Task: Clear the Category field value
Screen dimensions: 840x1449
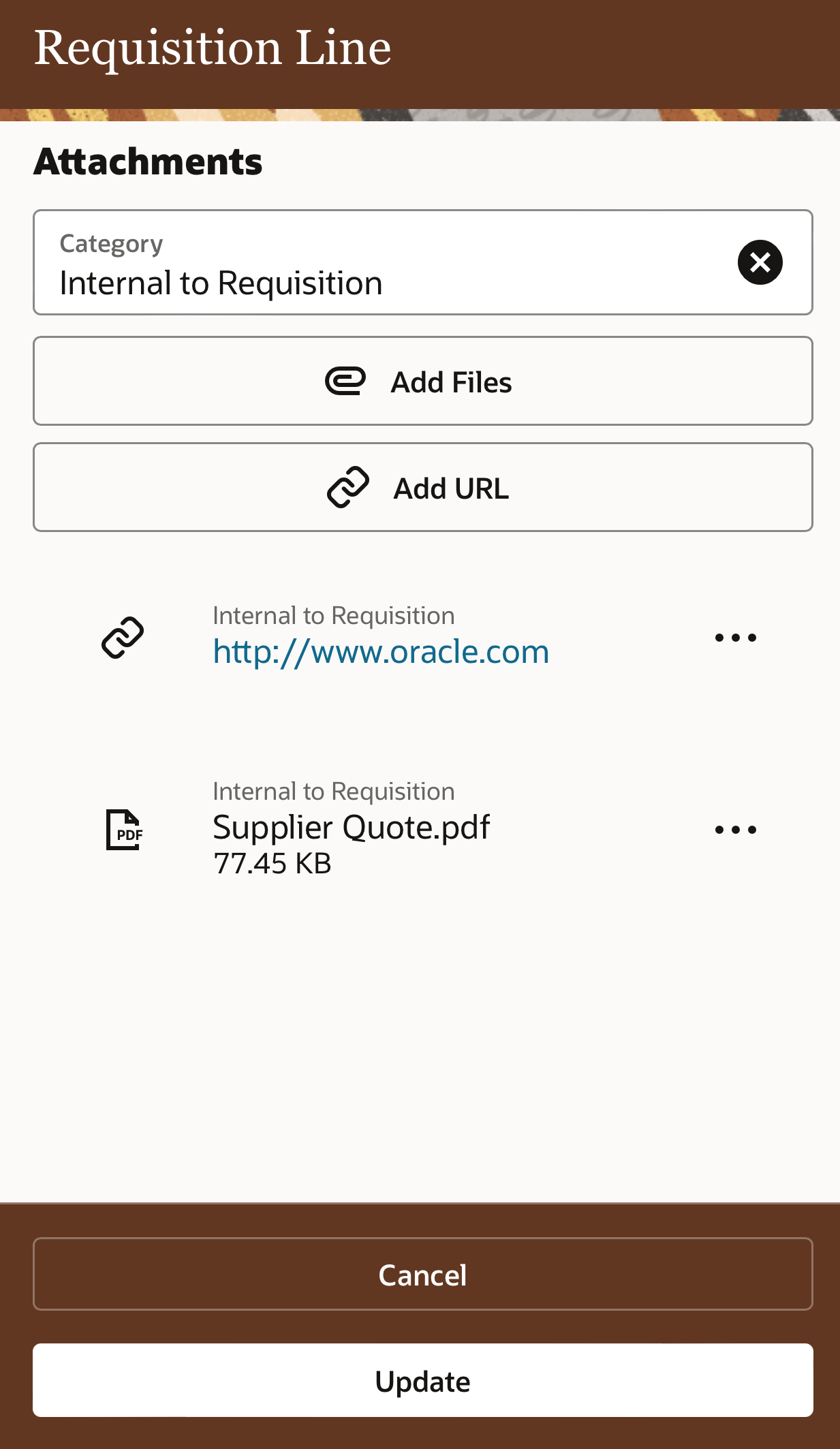Action: [760, 262]
